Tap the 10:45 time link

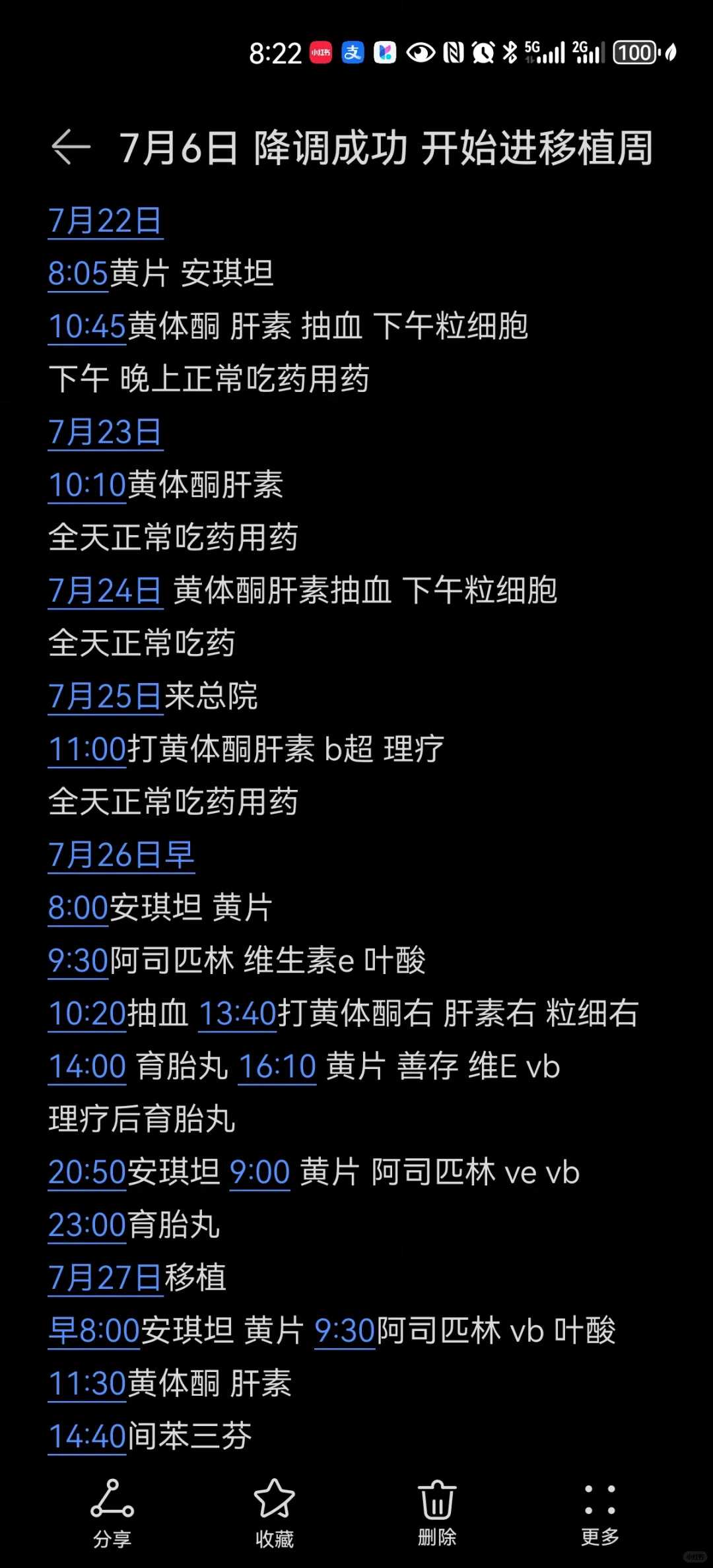click(87, 326)
